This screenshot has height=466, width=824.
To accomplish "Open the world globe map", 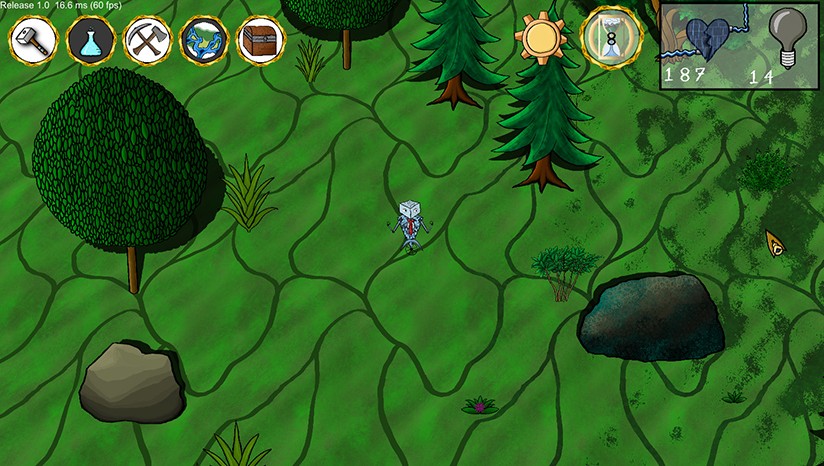I will 204,41.
